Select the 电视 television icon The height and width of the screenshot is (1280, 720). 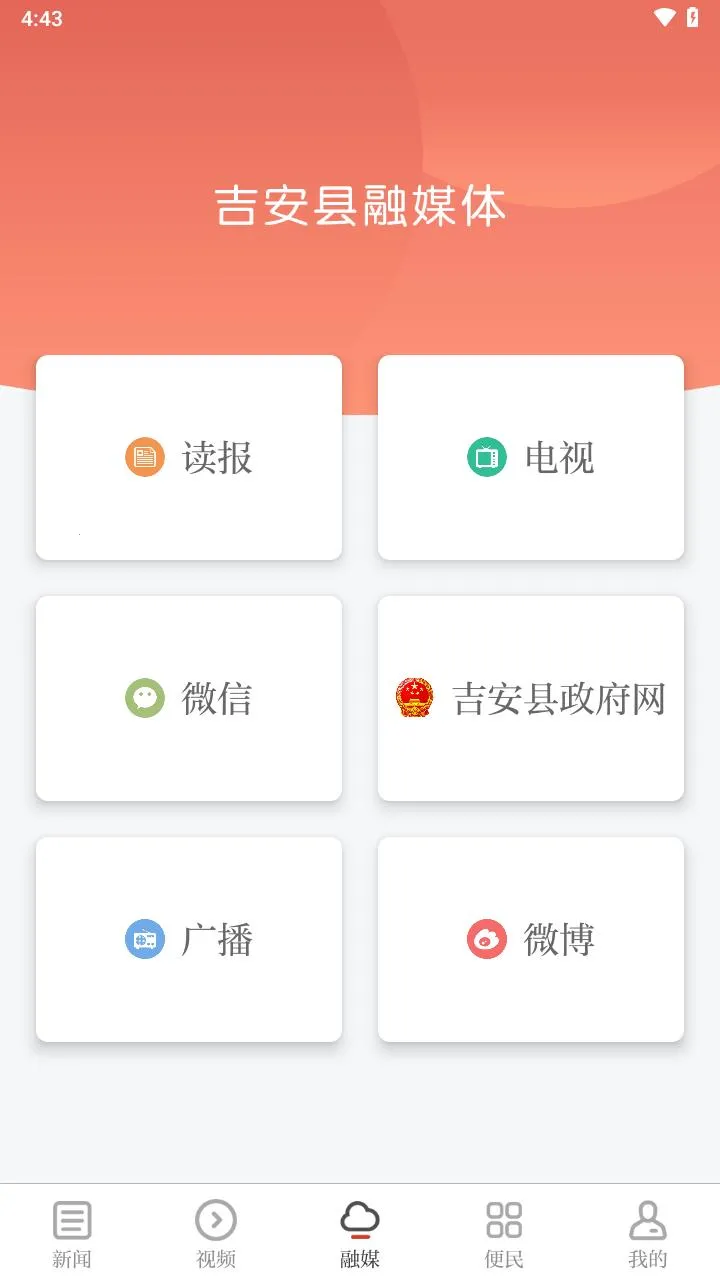(x=487, y=457)
